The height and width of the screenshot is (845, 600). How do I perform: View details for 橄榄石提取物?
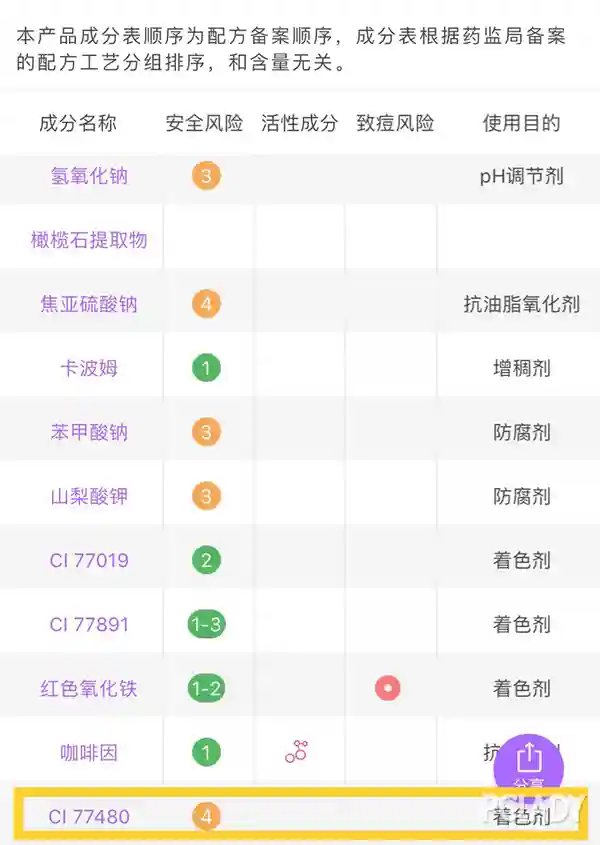89,240
